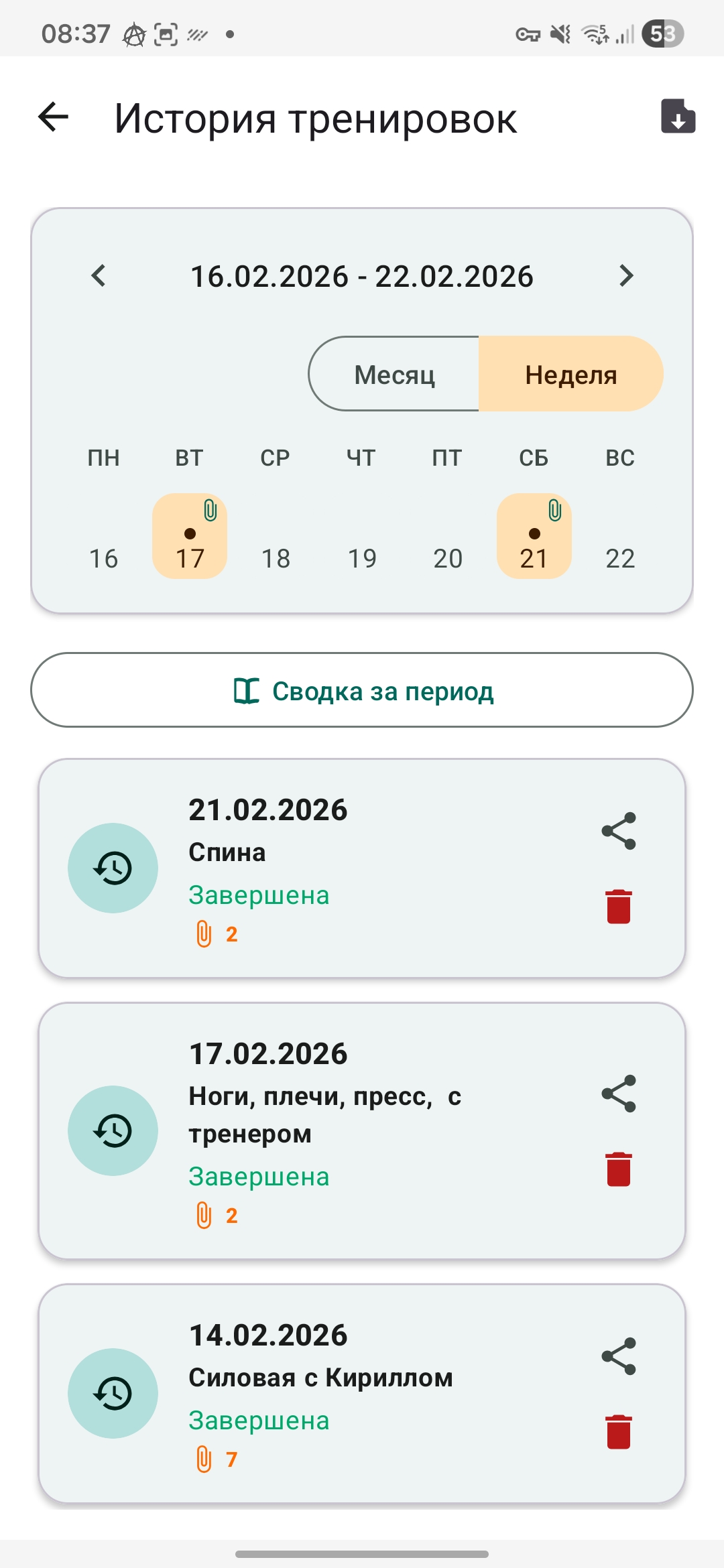Image resolution: width=724 pixels, height=1568 pixels.
Task: Share the workout from 17.02.2026
Action: pyautogui.click(x=618, y=1094)
